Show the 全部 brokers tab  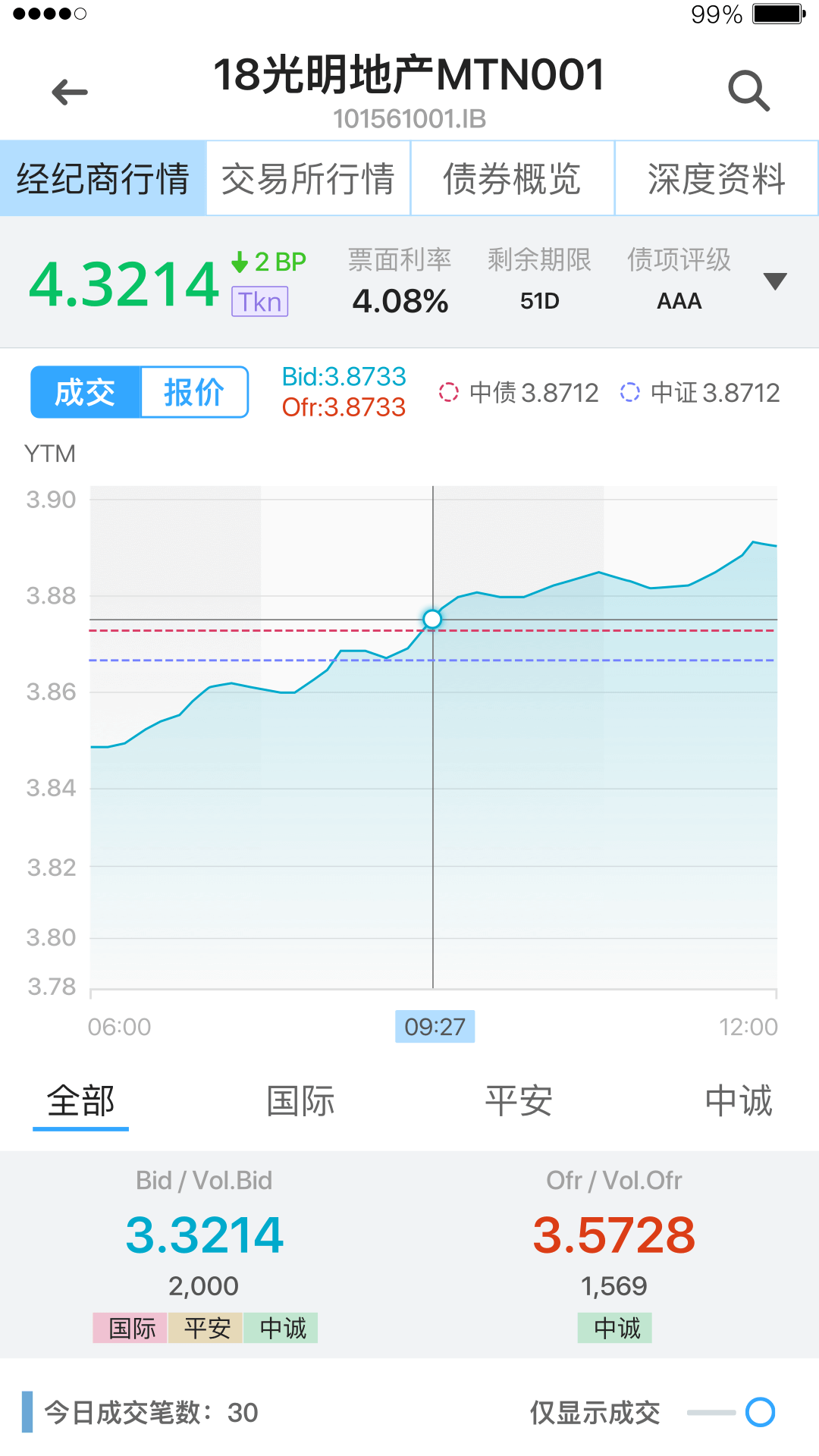pyautogui.click(x=80, y=1101)
